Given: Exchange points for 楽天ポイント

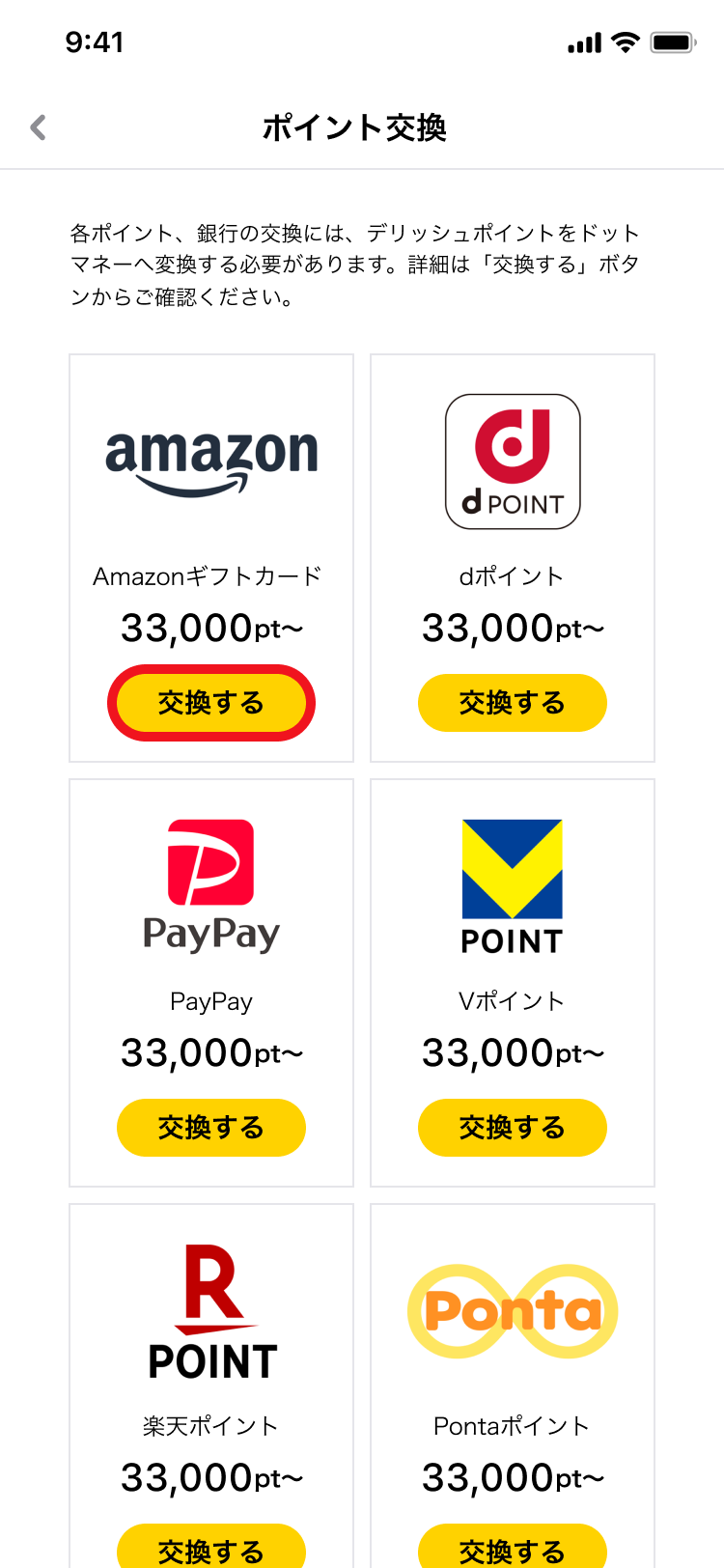Looking at the screenshot, I should 211,1546.
